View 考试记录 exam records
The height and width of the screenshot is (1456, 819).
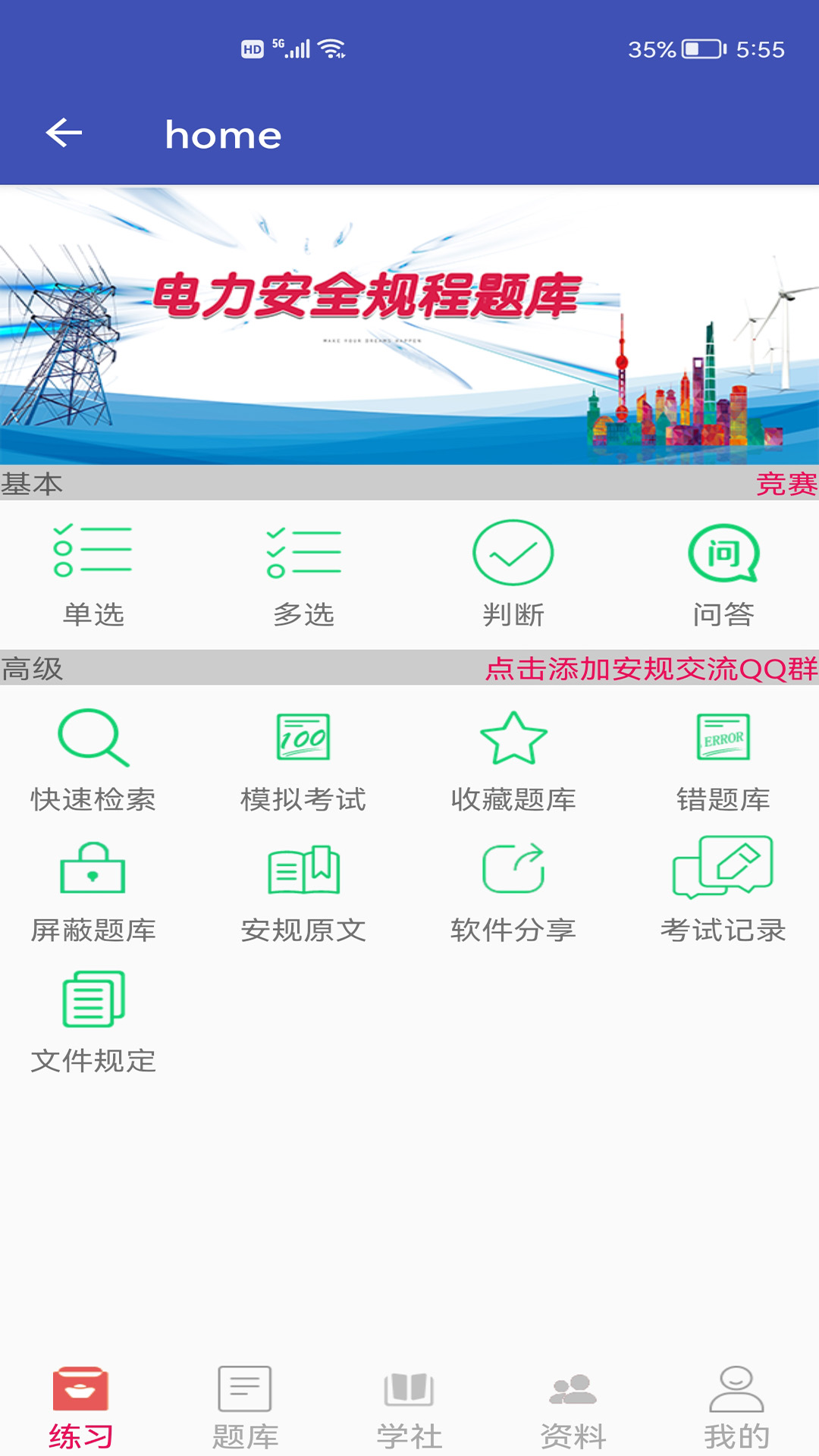point(723,891)
